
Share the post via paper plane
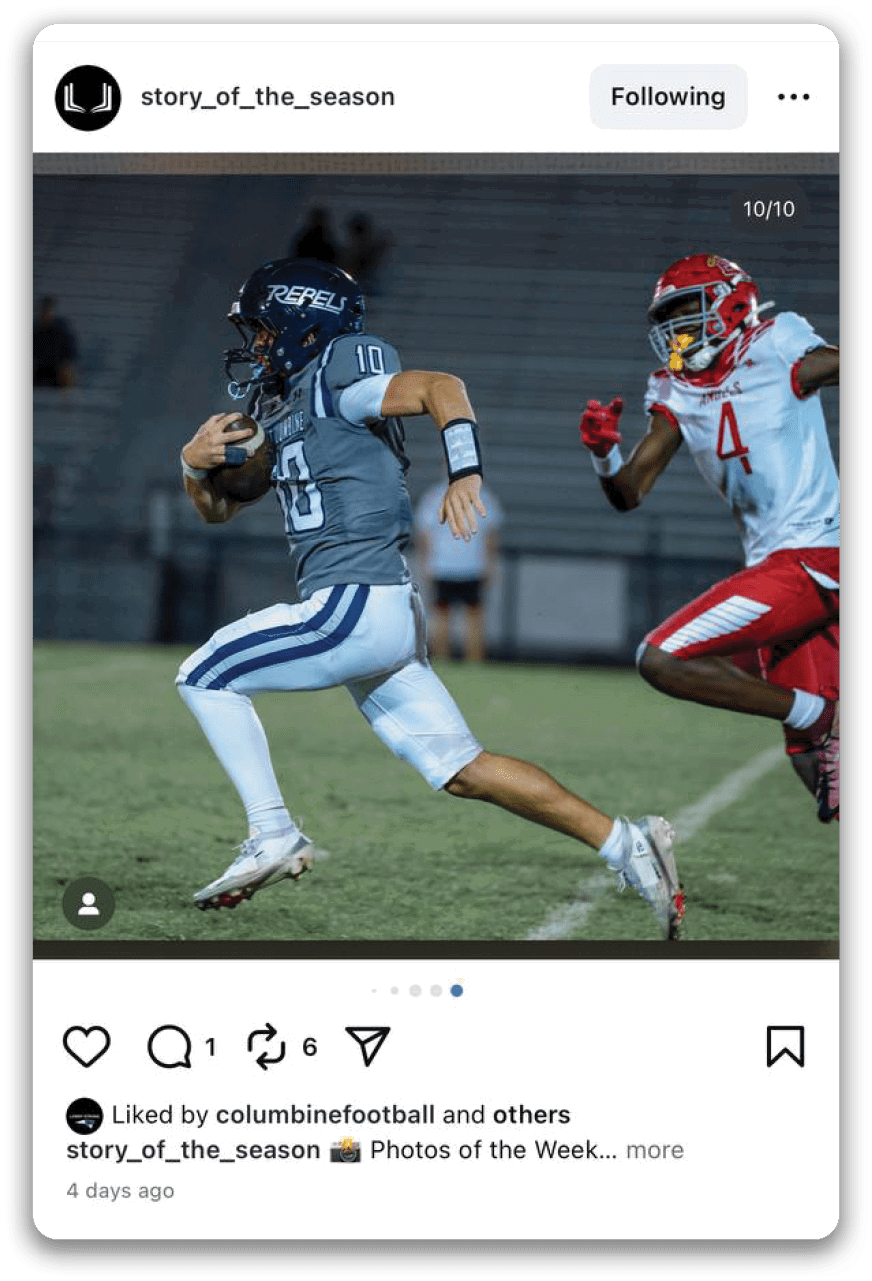pyautogui.click(x=367, y=1047)
